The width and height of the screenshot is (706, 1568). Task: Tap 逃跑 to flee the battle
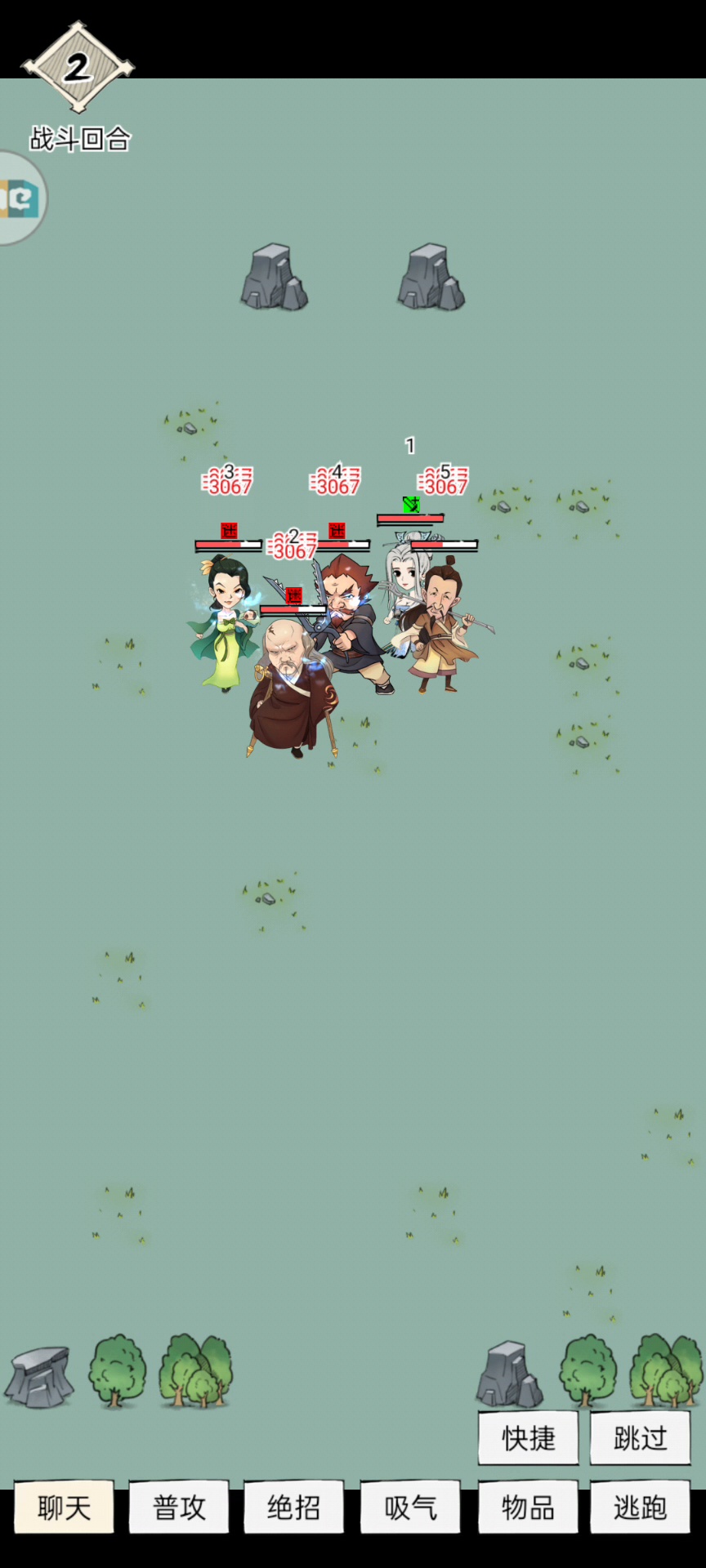click(x=640, y=1507)
